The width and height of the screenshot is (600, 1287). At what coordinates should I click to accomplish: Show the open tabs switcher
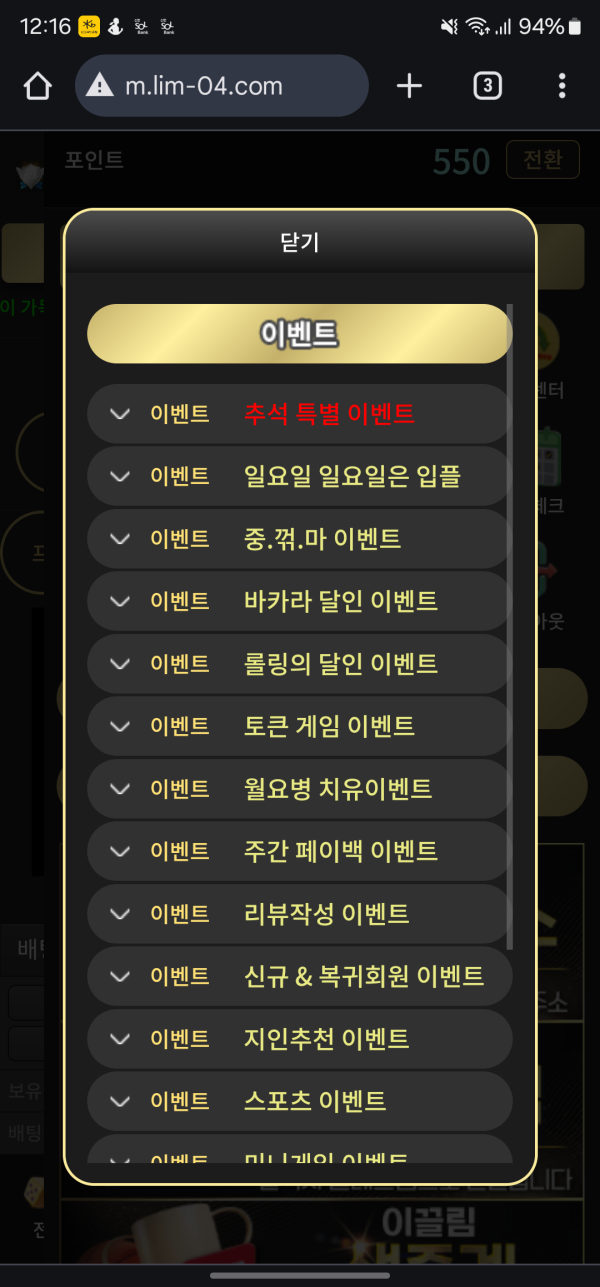click(x=486, y=86)
